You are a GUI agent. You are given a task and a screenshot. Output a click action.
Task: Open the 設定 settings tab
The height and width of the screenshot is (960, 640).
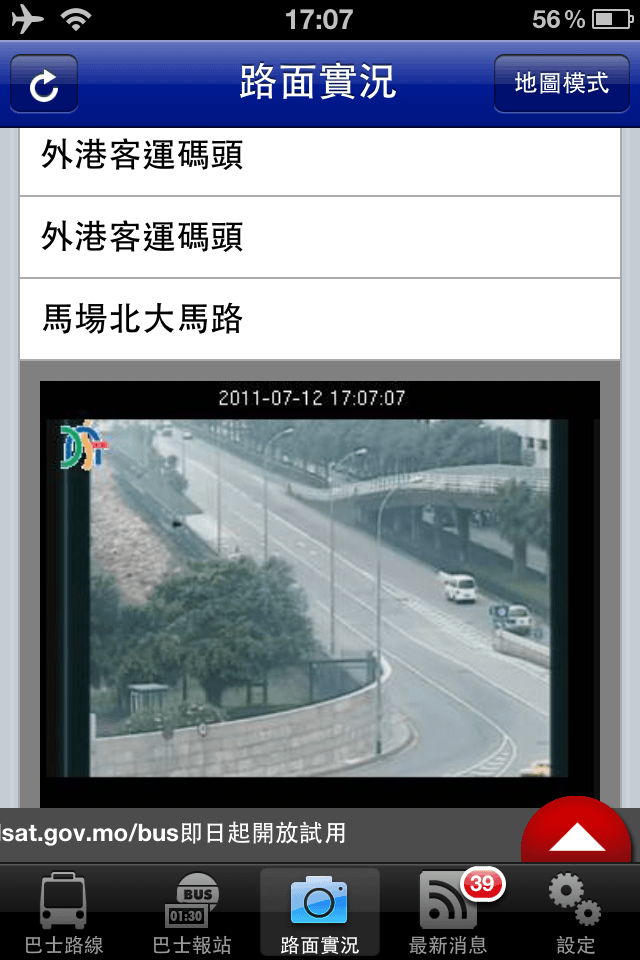tap(575, 914)
